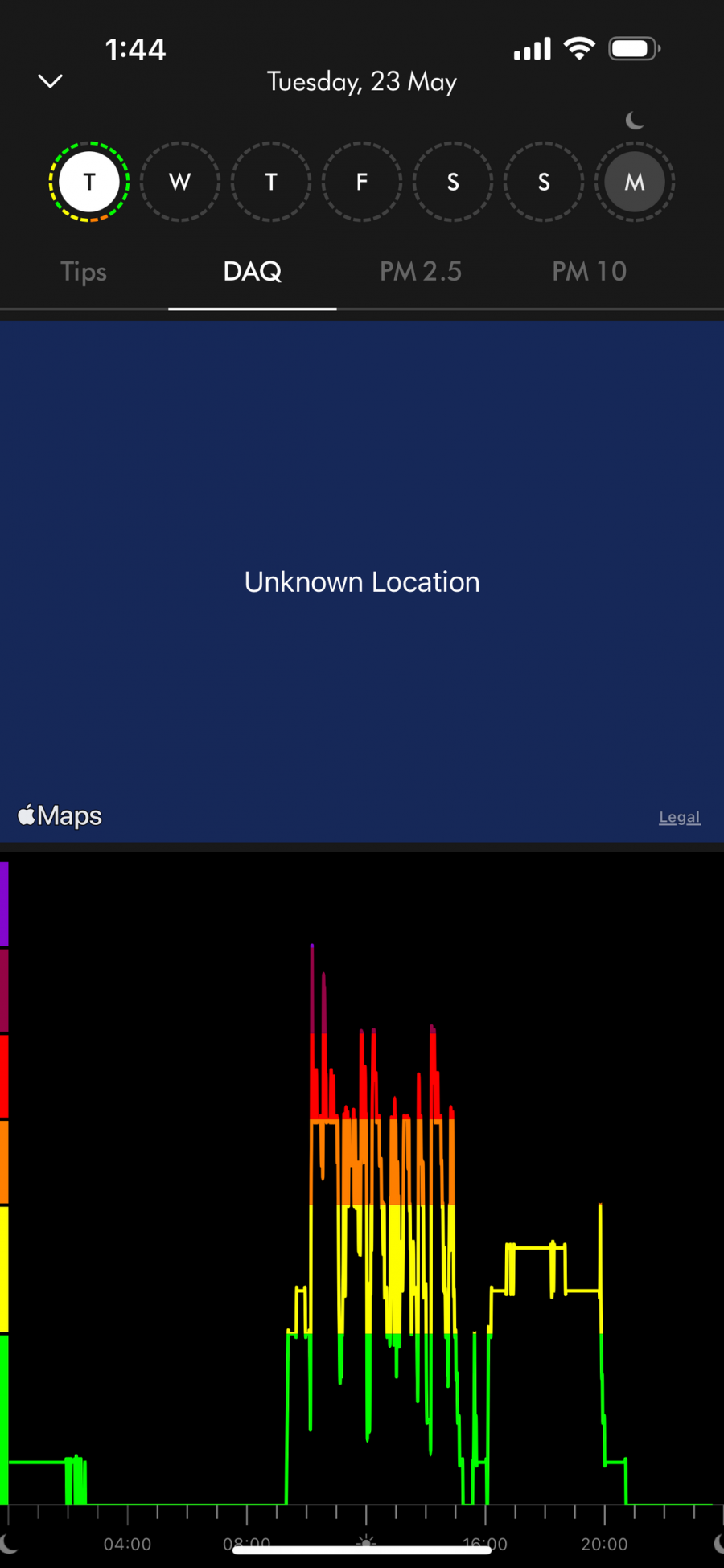Select the first T (Tuesday) day circle
724x1568 pixels.
click(89, 182)
